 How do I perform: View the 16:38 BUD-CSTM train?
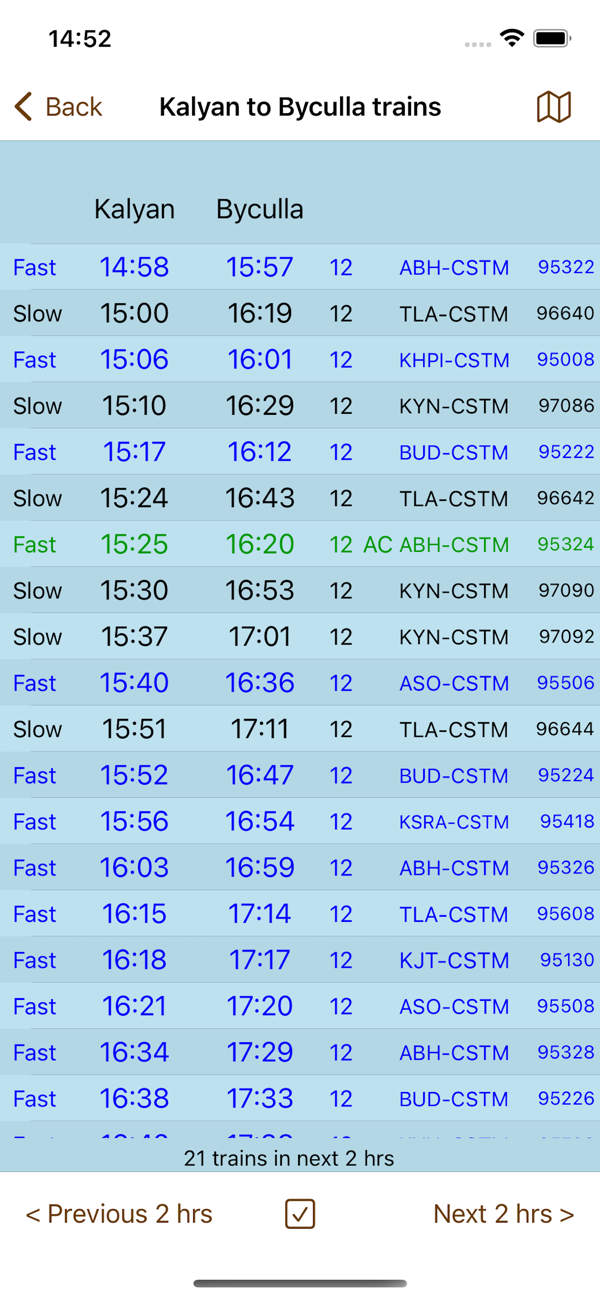click(300, 1098)
